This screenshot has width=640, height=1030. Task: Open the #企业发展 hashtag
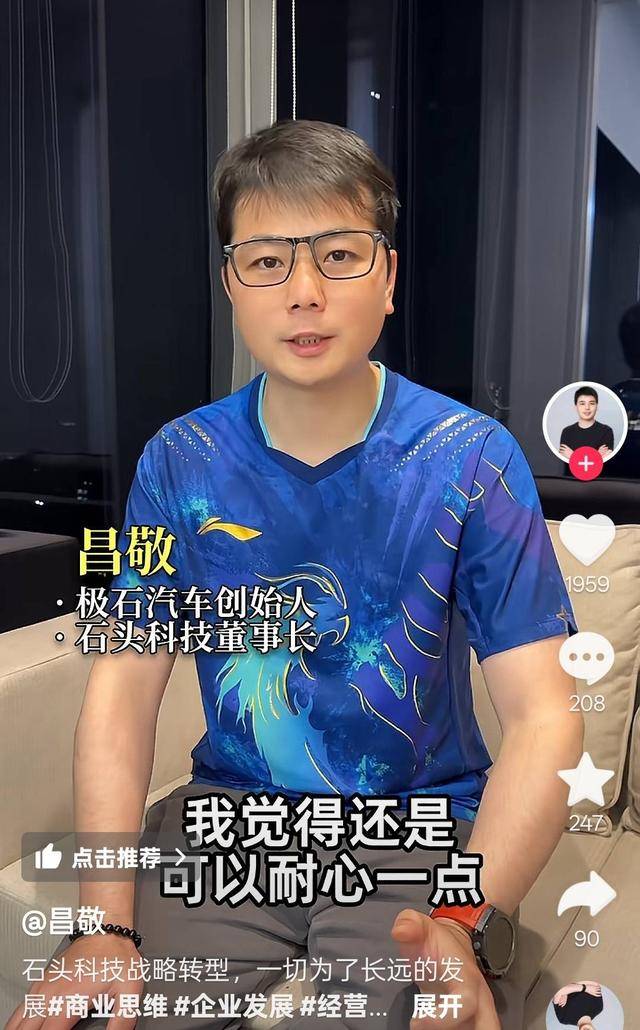point(232,1006)
